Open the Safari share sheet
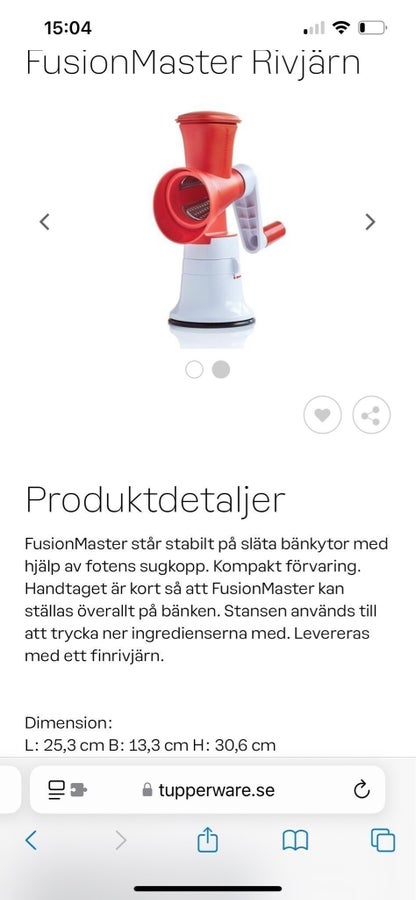416x900 pixels. (208, 840)
